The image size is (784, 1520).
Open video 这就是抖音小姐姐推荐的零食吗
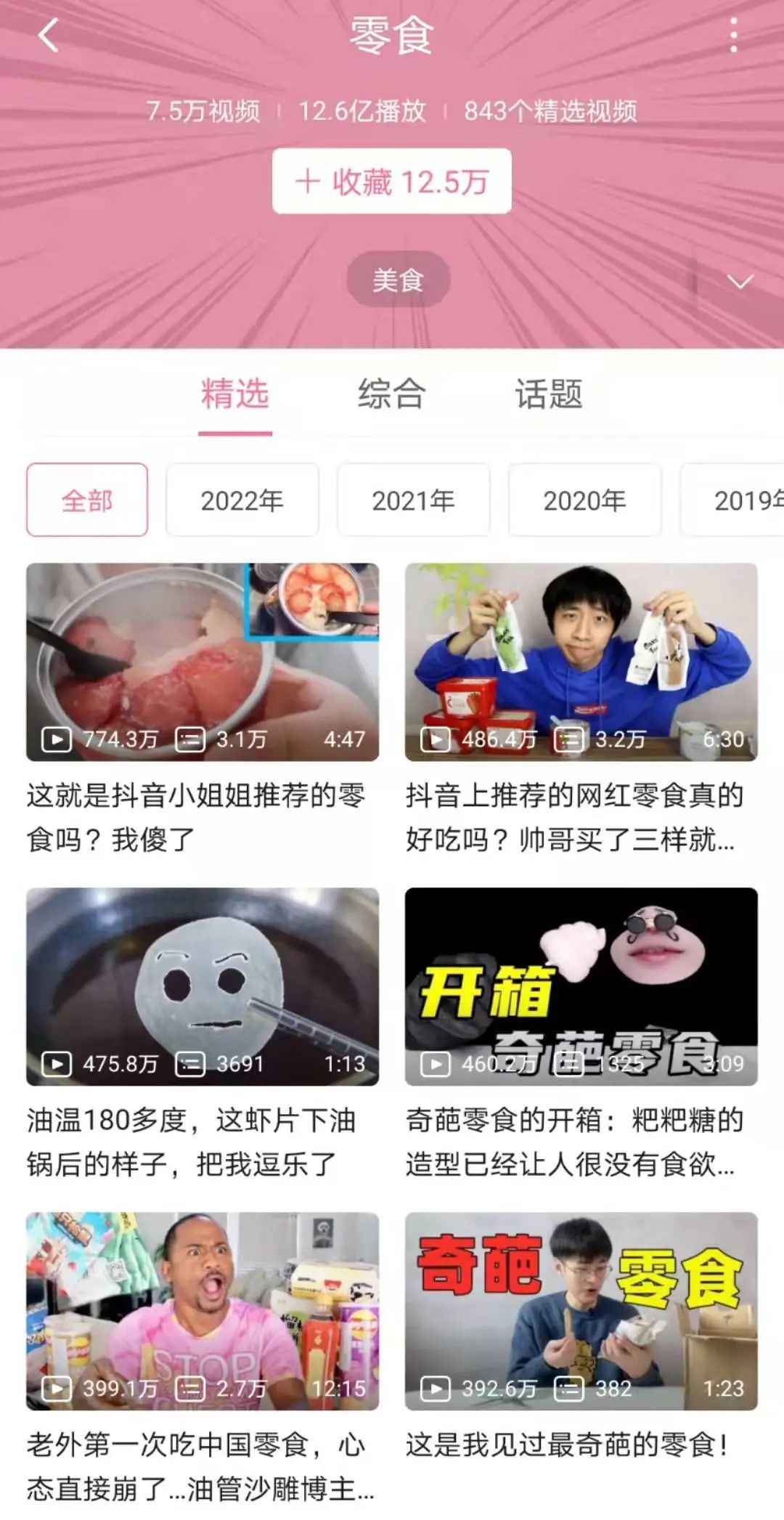203,662
